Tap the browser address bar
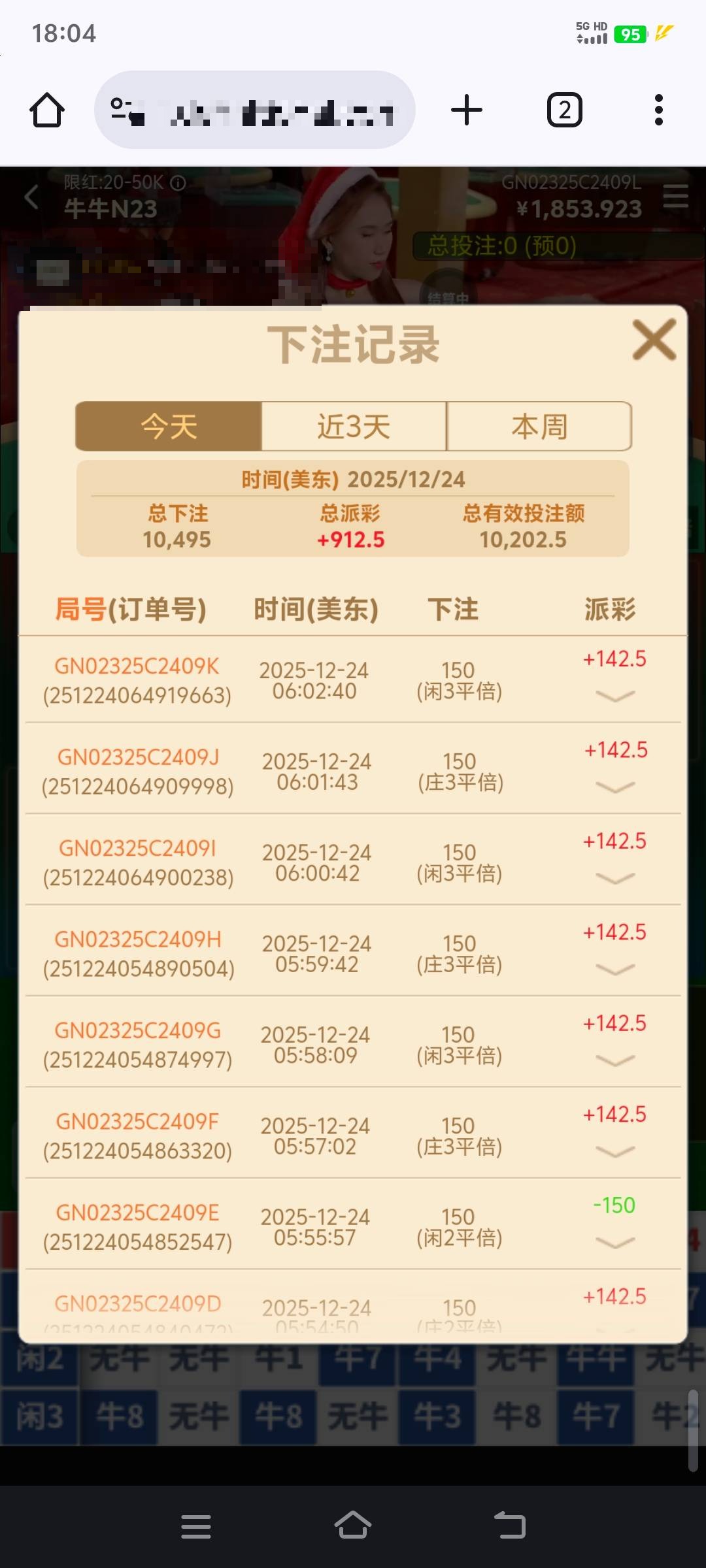 [261, 110]
